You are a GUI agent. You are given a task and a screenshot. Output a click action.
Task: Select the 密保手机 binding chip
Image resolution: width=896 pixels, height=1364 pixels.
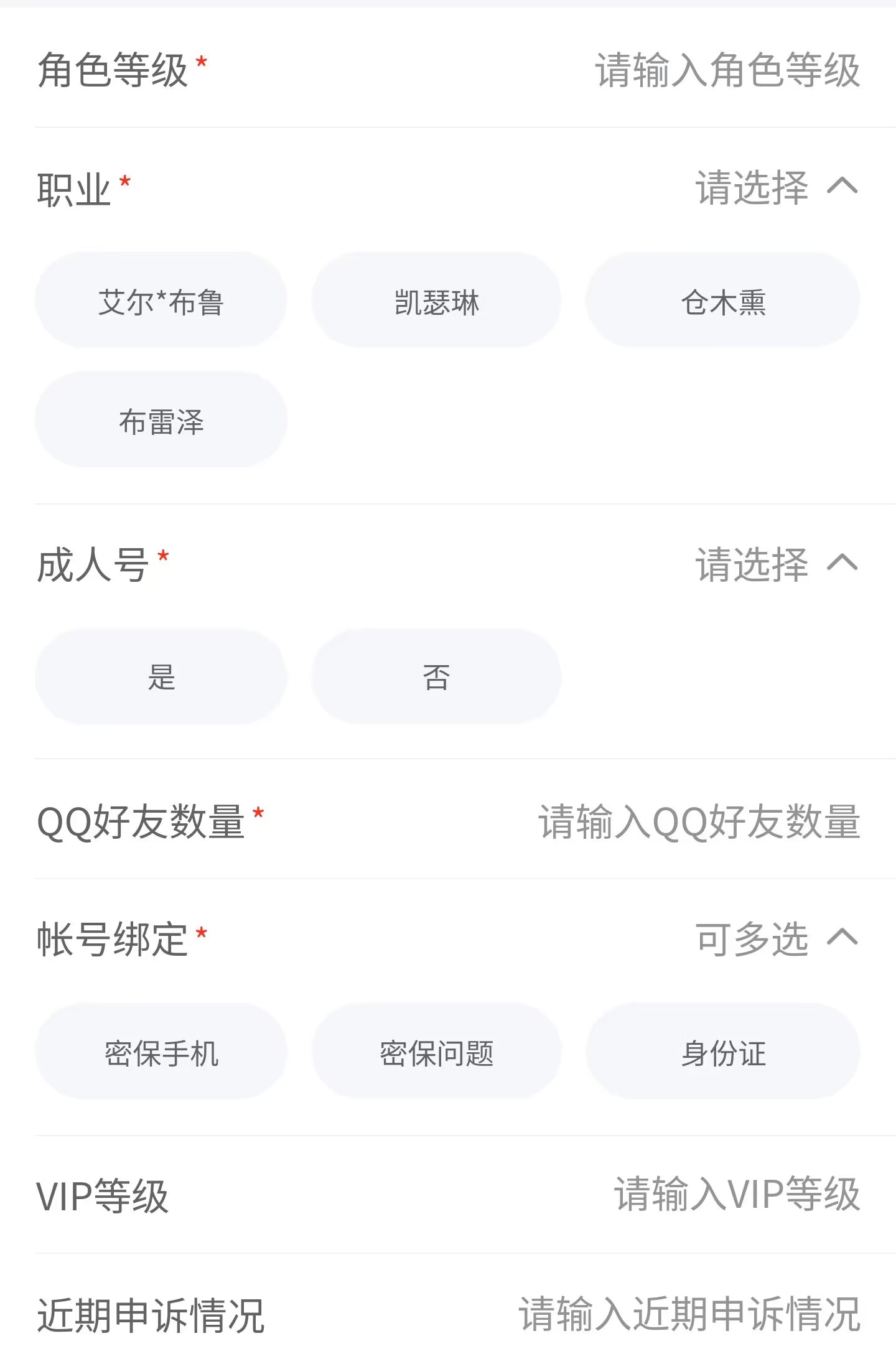(161, 1052)
